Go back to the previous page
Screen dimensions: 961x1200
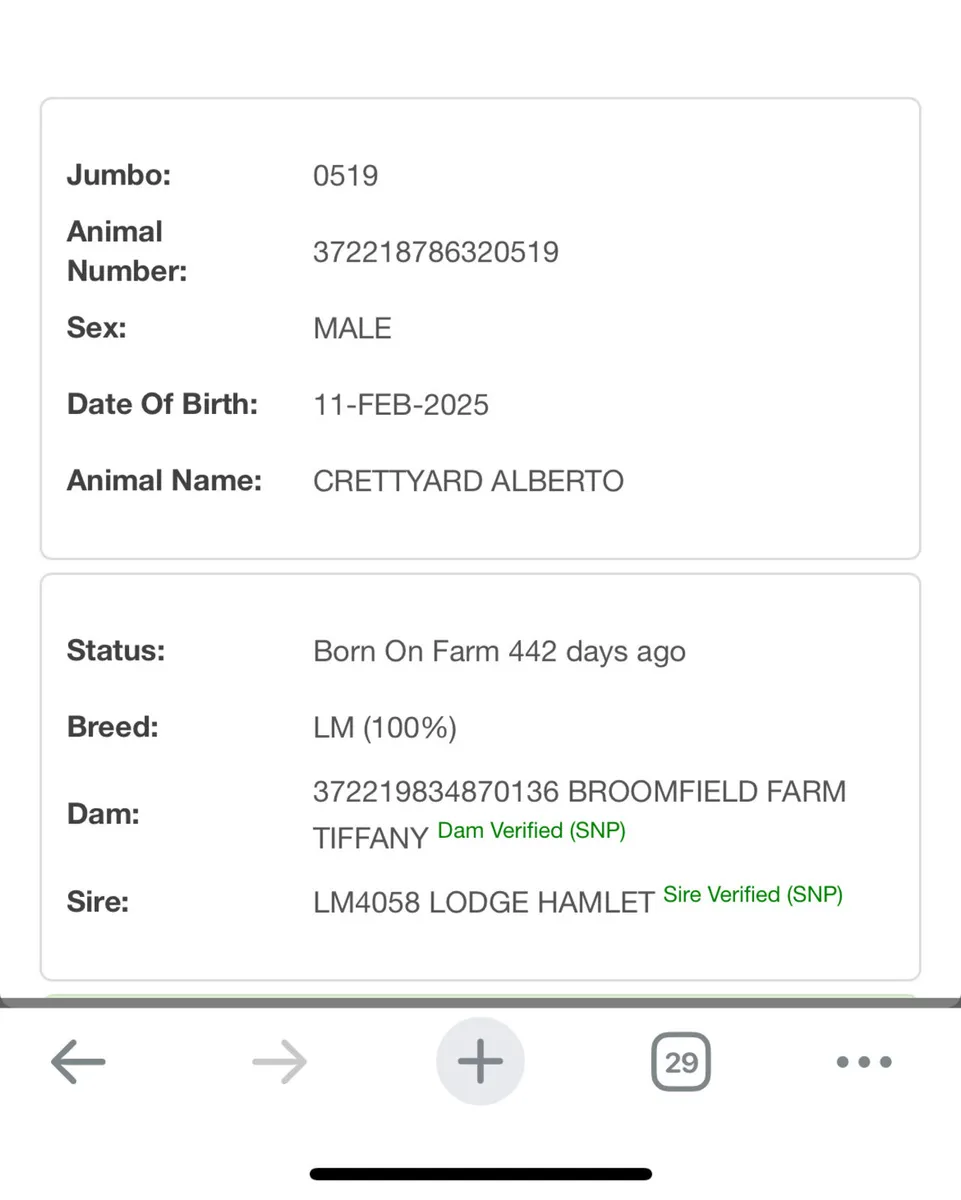[x=78, y=1061]
